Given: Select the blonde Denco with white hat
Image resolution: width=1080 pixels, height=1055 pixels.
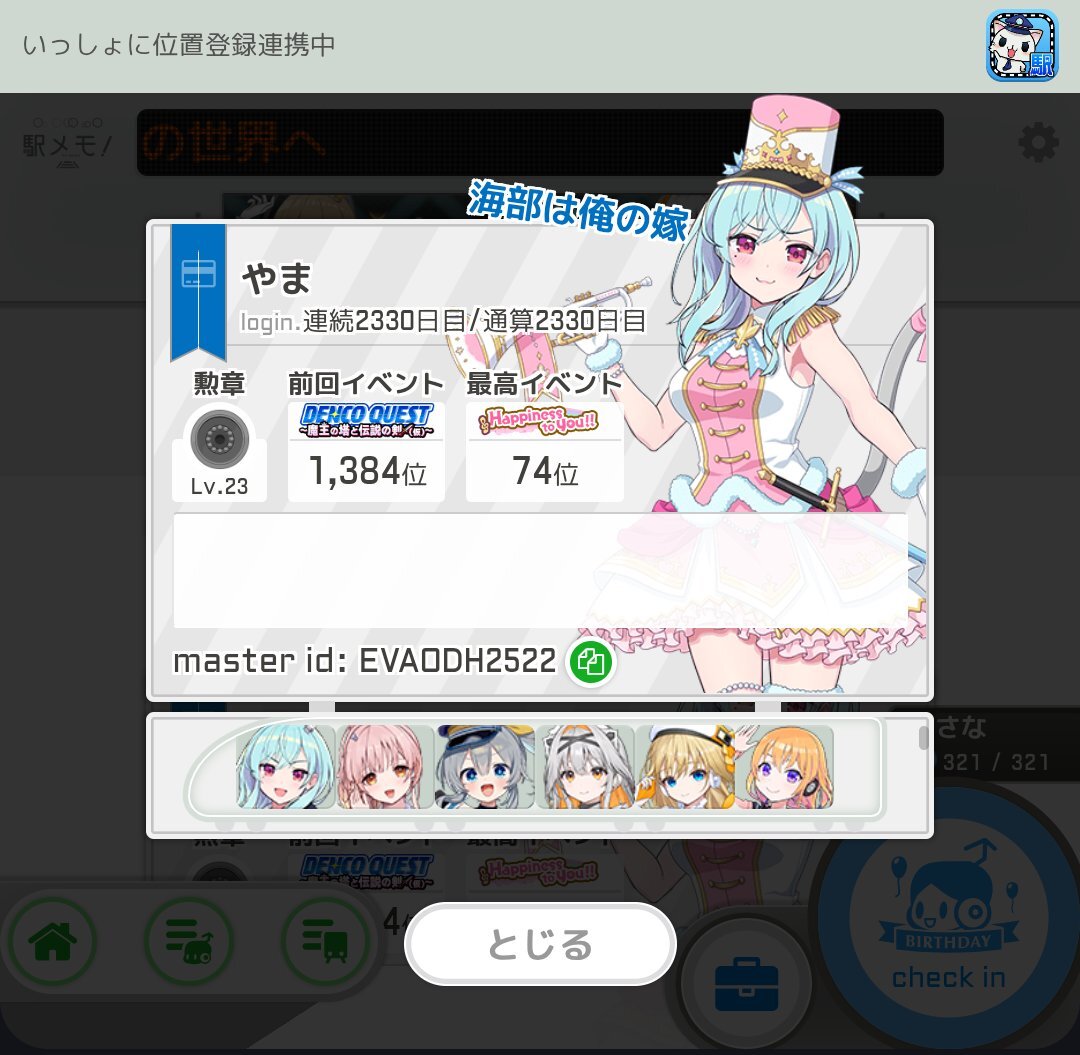Looking at the screenshot, I should 685,766.
